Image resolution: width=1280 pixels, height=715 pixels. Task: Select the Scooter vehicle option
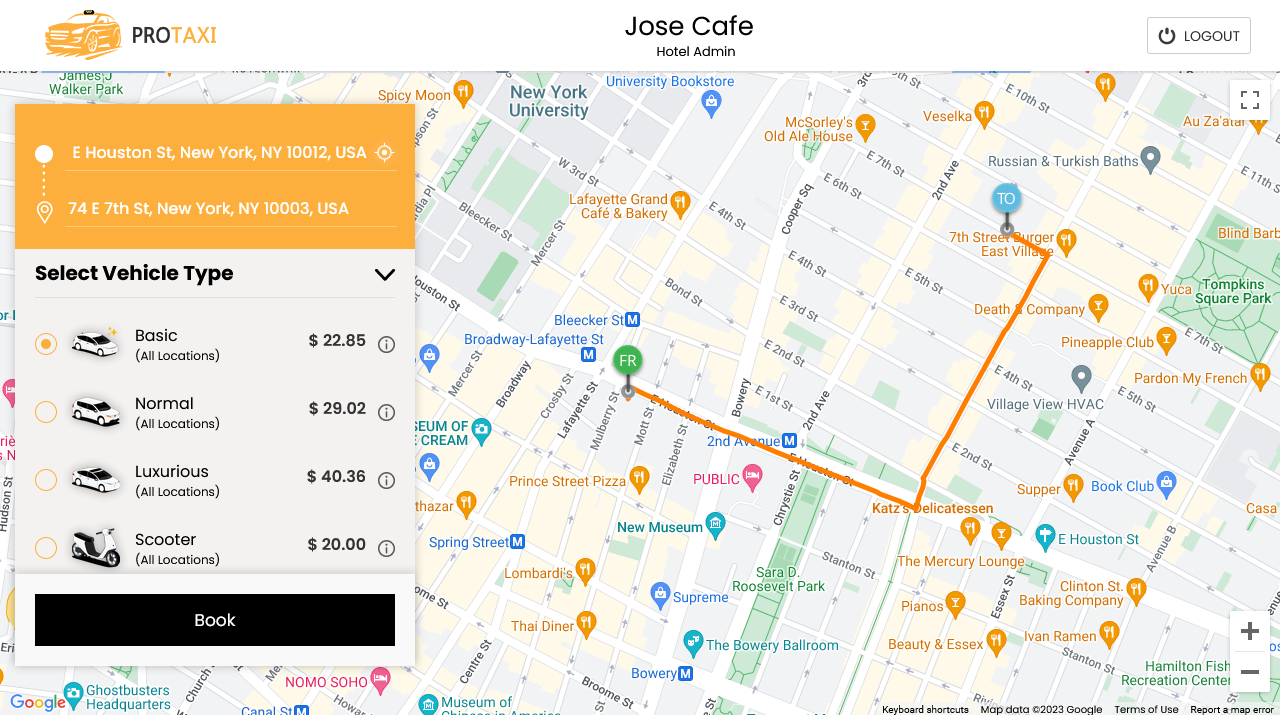(46, 548)
